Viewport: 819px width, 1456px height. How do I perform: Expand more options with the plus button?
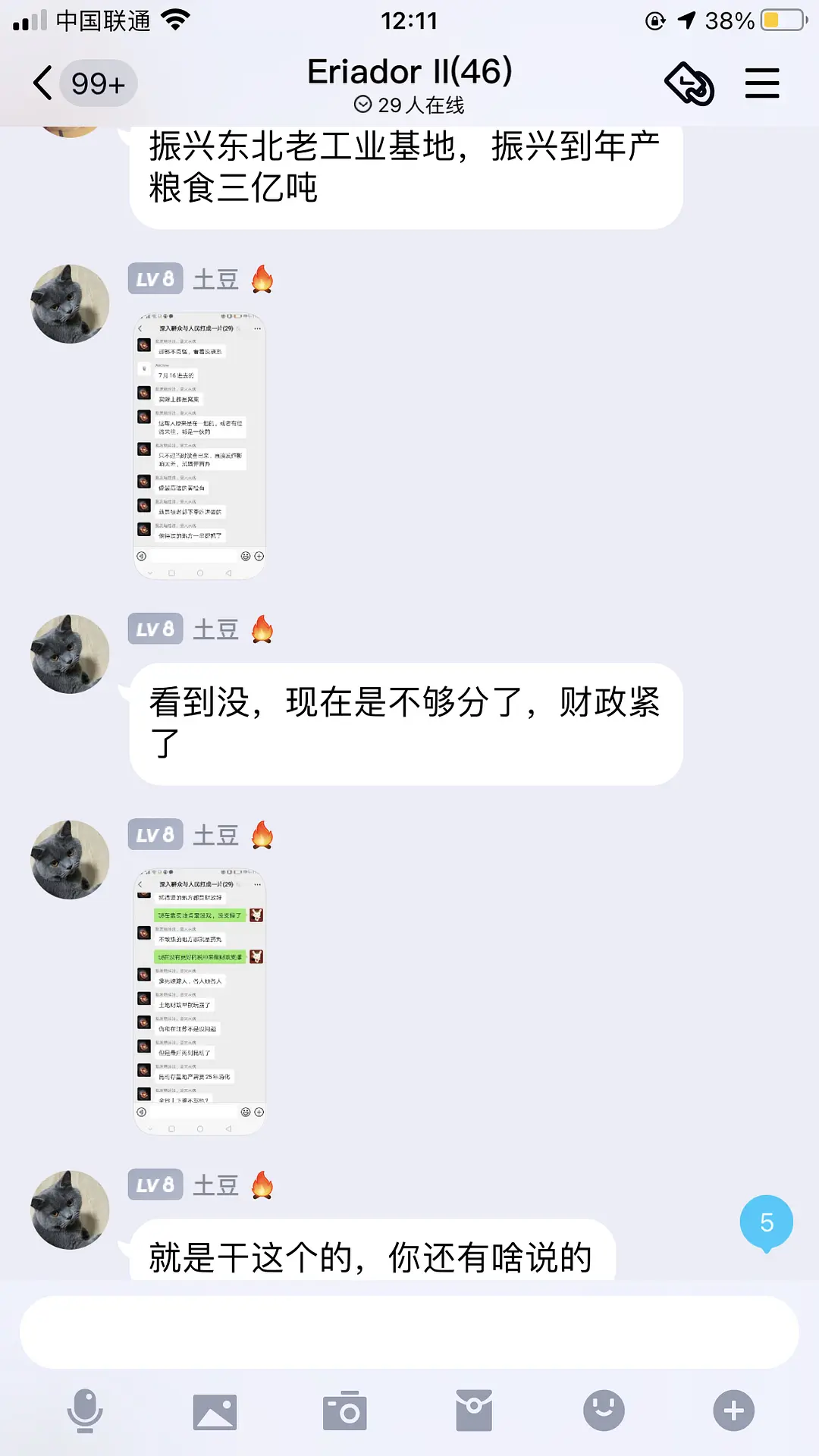[733, 1410]
